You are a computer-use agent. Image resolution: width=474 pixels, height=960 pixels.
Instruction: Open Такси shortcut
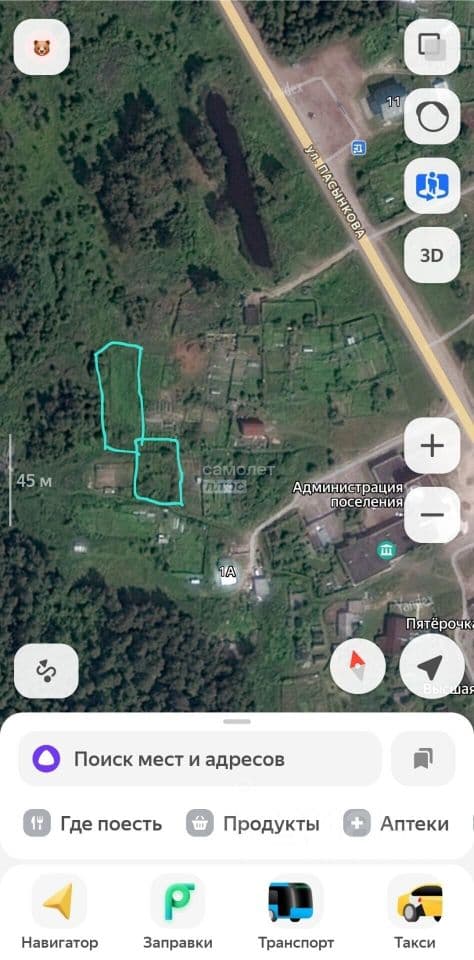tap(415, 912)
